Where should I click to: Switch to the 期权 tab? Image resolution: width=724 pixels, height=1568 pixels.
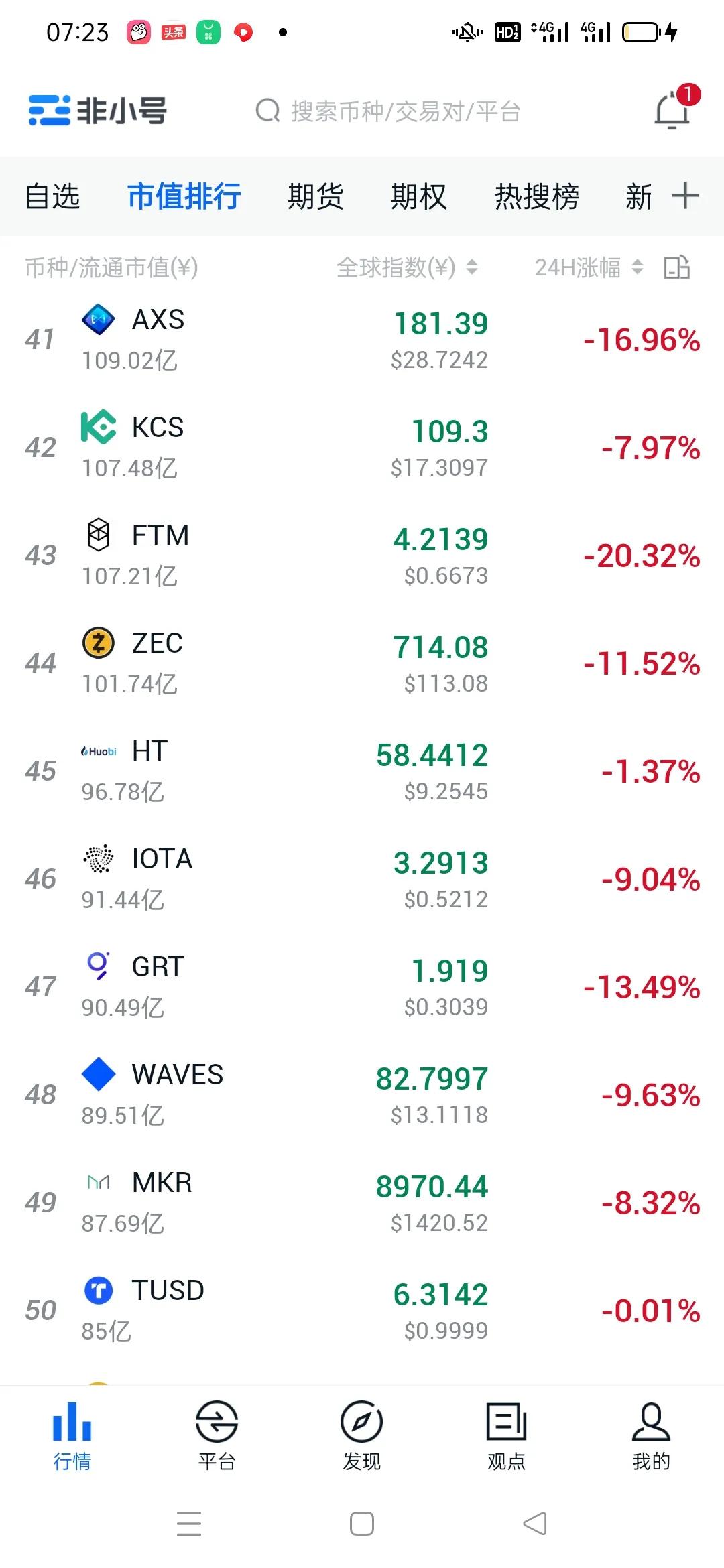click(x=419, y=197)
